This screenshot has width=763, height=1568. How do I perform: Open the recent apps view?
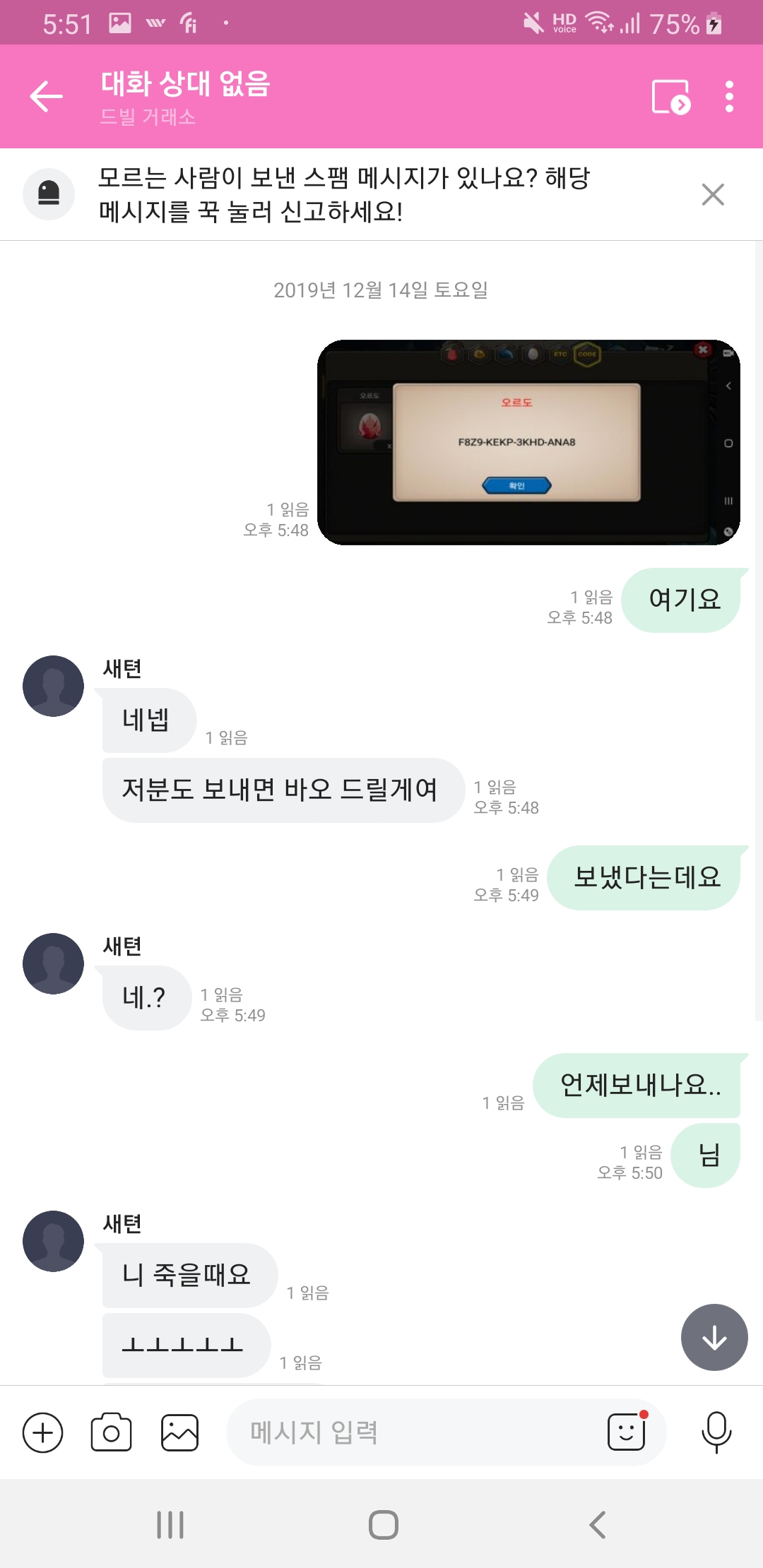170,1524
